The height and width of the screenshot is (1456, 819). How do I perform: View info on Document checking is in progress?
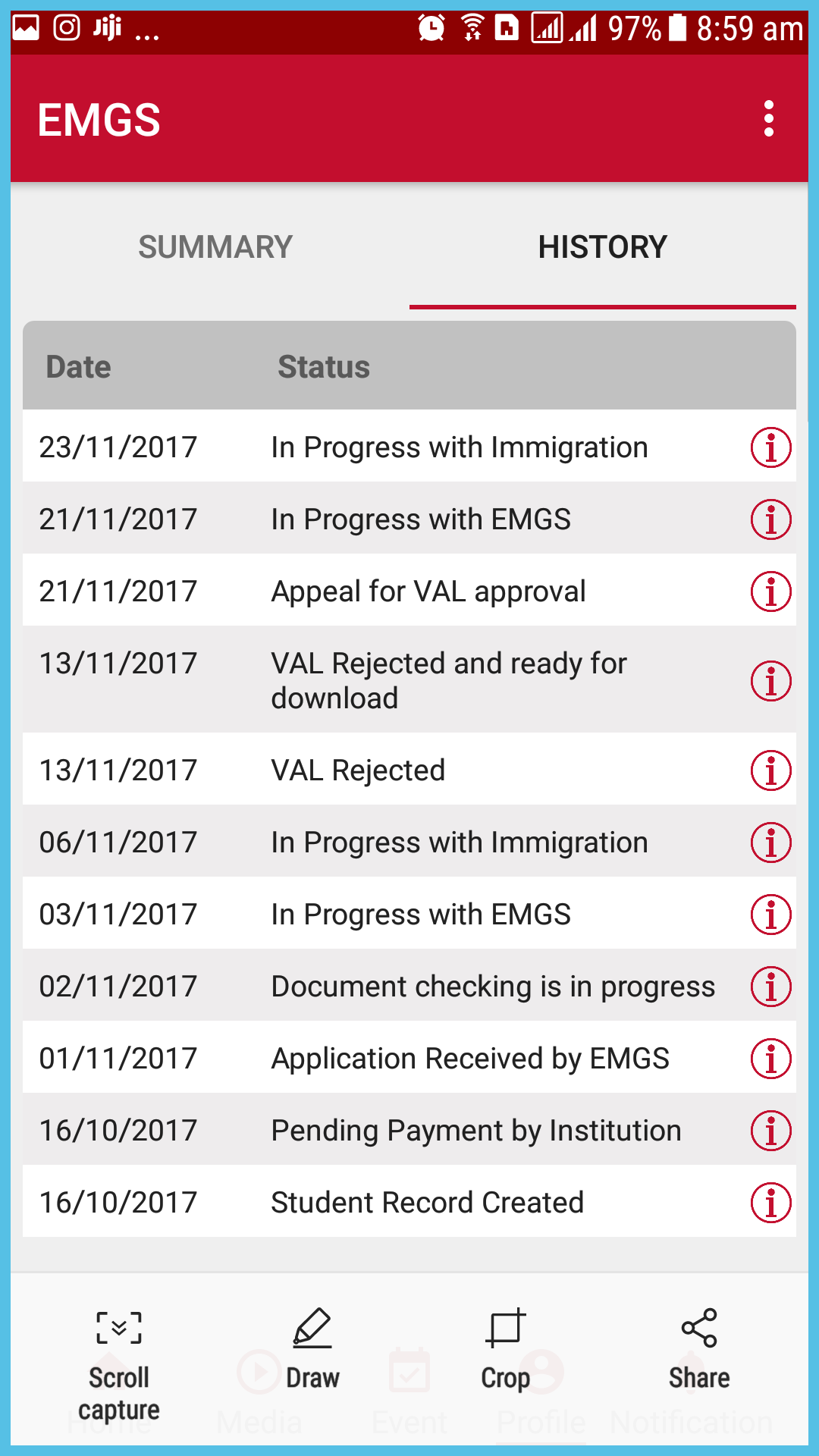click(x=770, y=987)
